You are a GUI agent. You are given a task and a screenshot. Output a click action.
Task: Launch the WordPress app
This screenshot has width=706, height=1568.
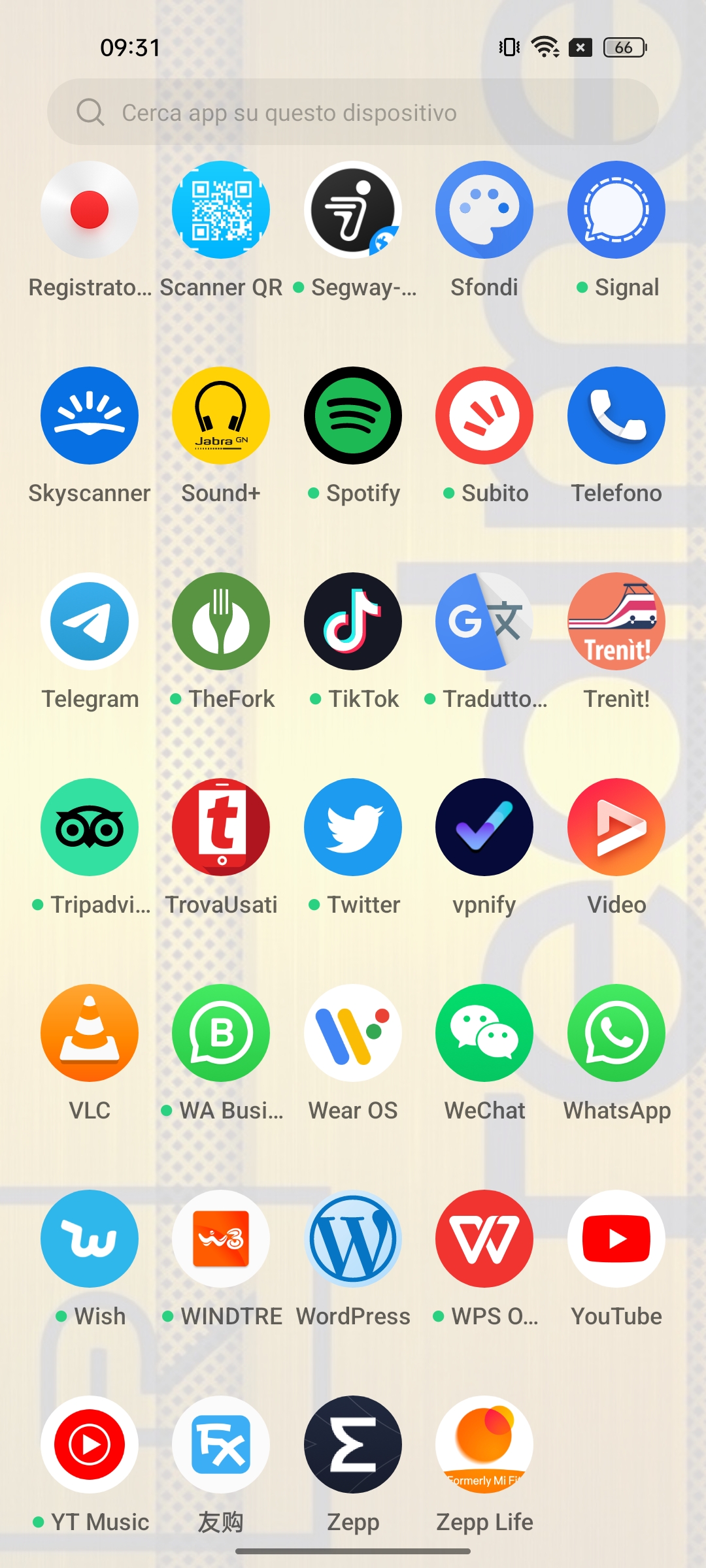coord(353,1239)
